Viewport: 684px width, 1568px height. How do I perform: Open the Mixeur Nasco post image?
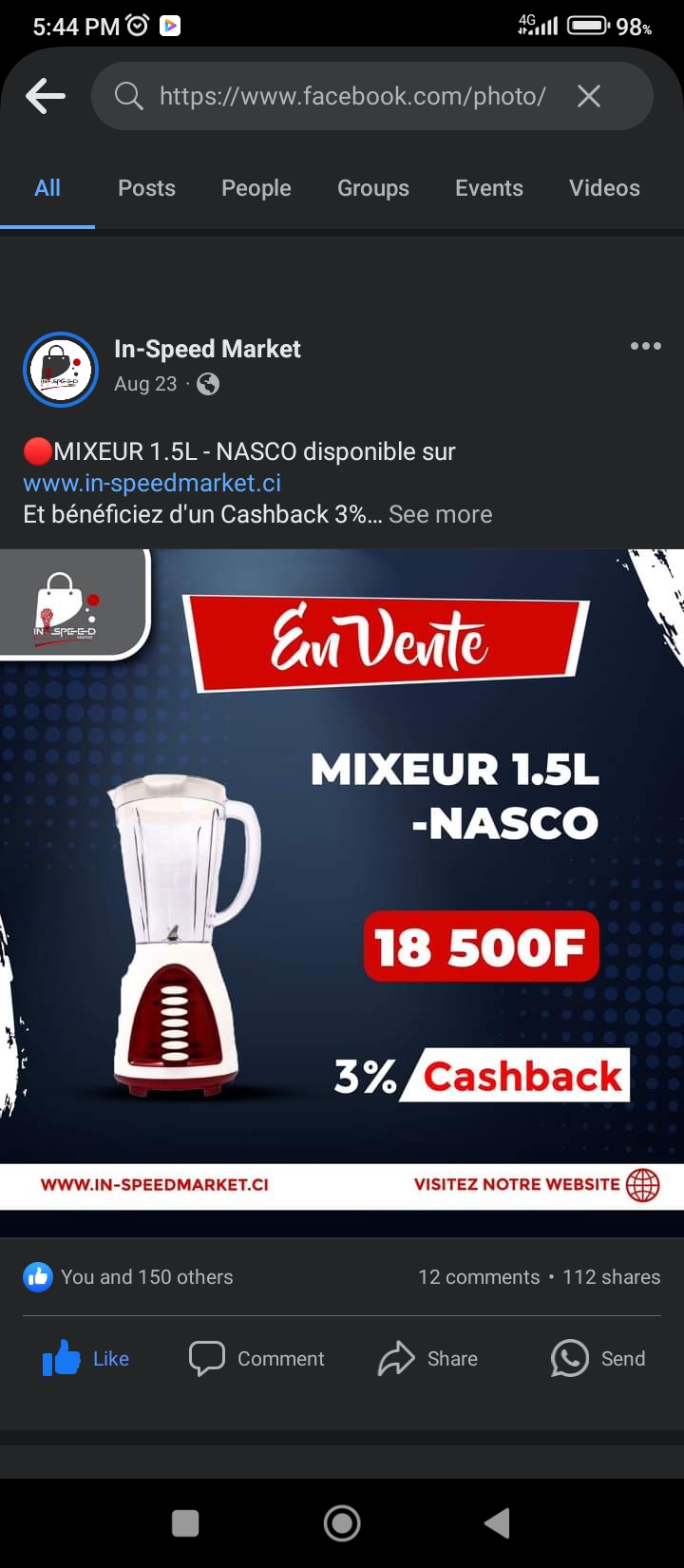[342, 879]
